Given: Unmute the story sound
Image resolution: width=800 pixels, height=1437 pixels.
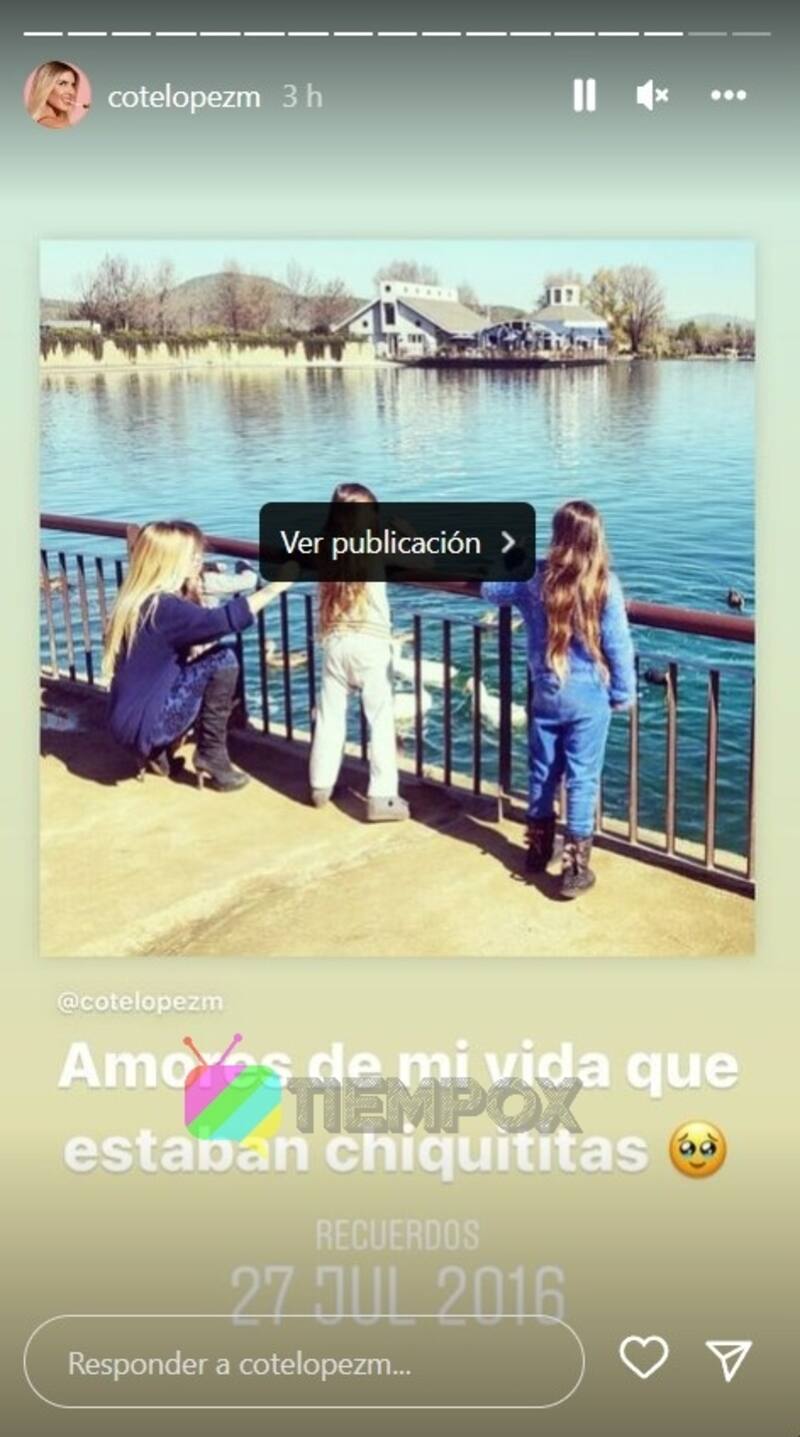Looking at the screenshot, I should [x=652, y=96].
